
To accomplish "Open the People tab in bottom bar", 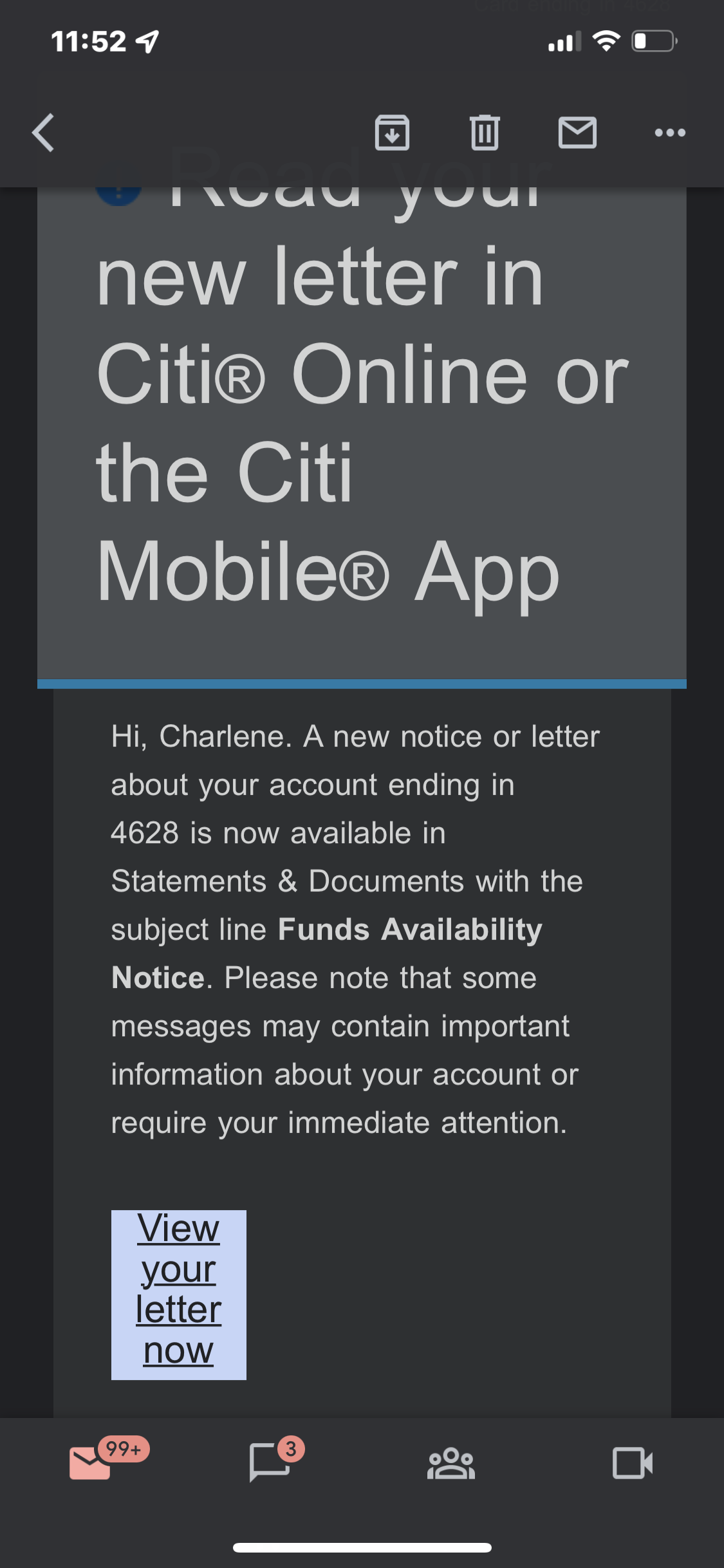I will 451,1463.
